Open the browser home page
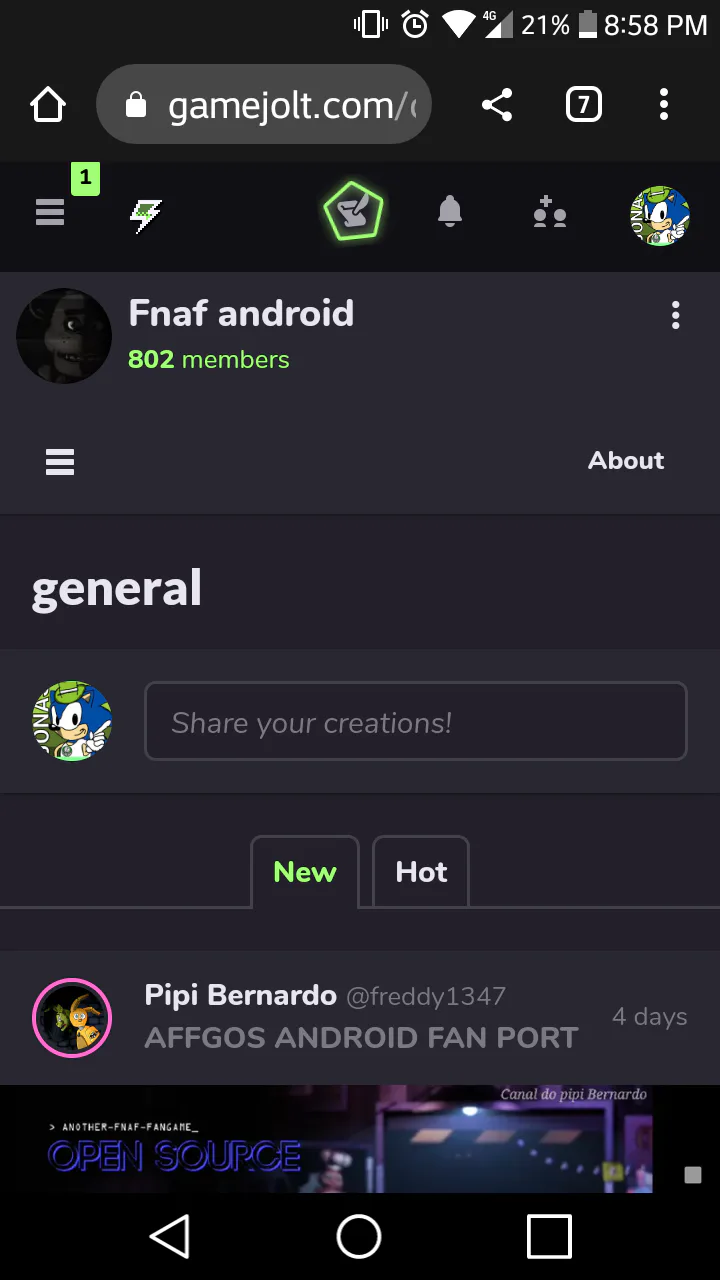 tap(48, 105)
